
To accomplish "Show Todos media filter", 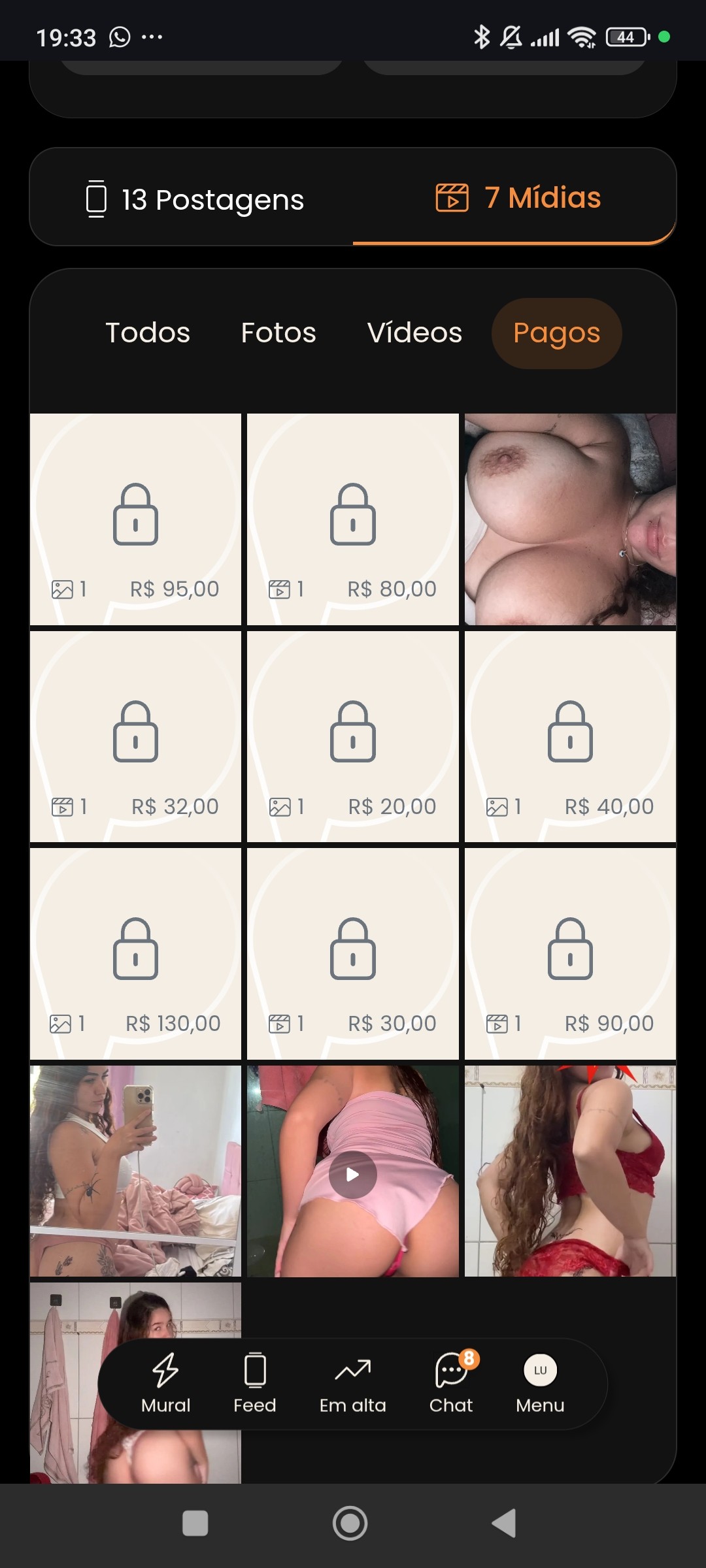I will (148, 333).
